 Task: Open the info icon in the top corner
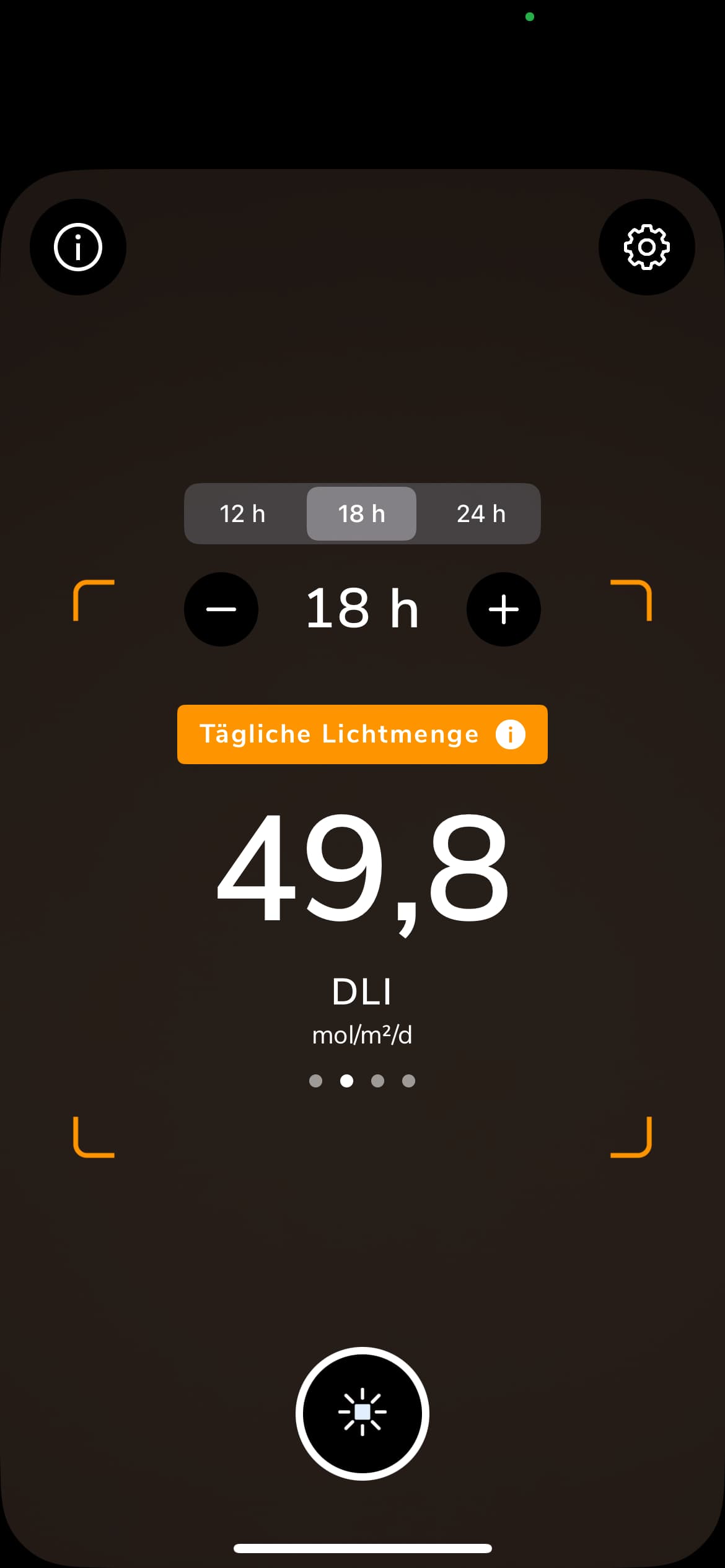coord(78,247)
